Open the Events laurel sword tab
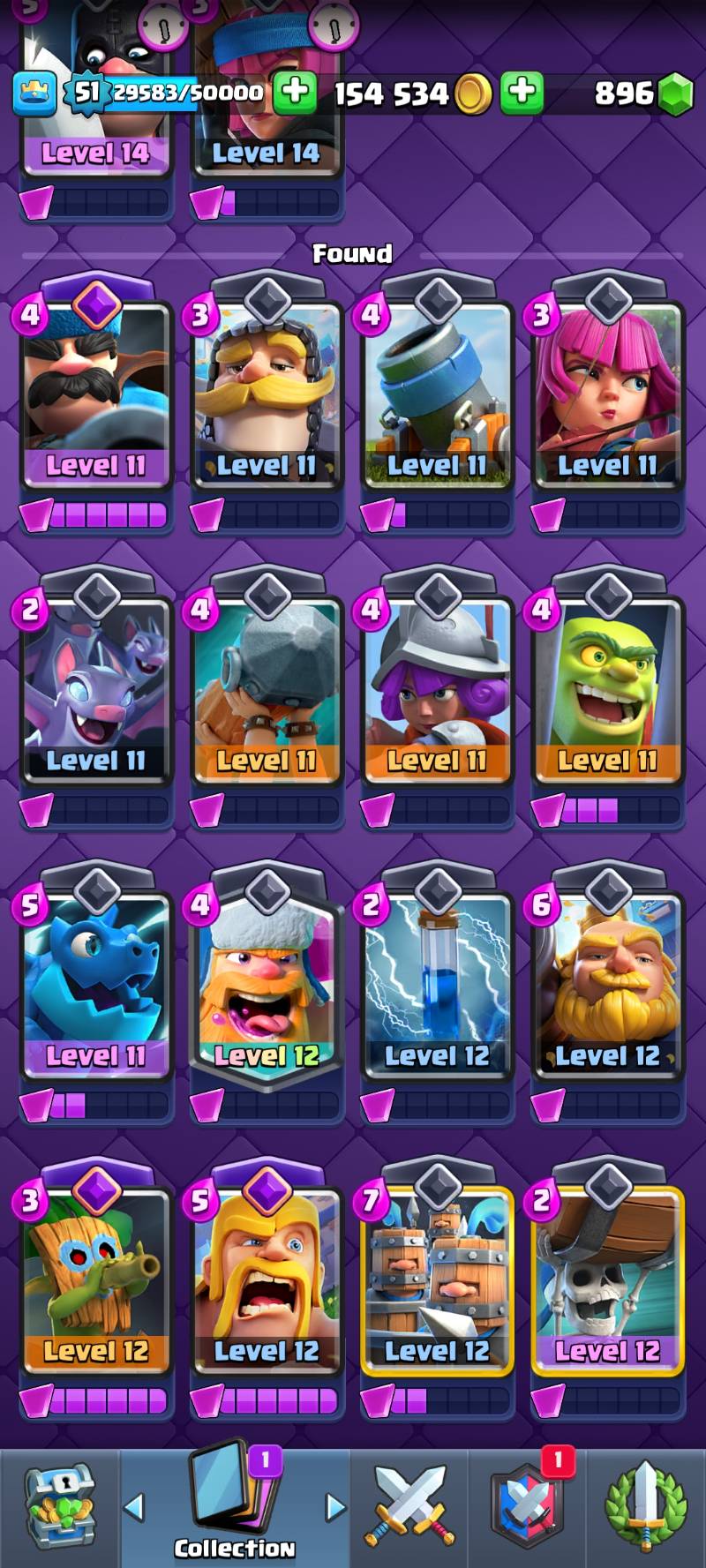706x1568 pixels. tap(646, 1507)
